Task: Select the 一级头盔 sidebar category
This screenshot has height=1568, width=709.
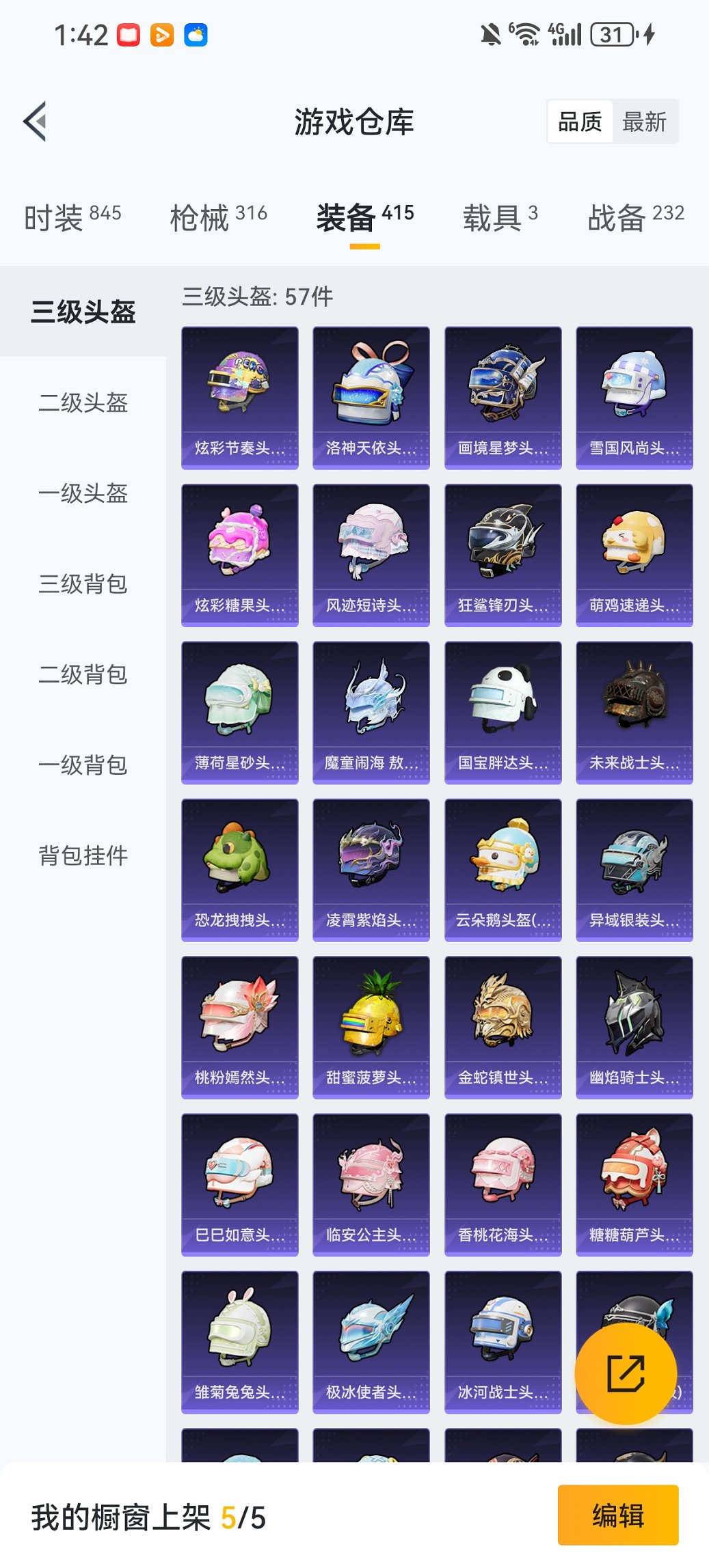Action: click(82, 495)
